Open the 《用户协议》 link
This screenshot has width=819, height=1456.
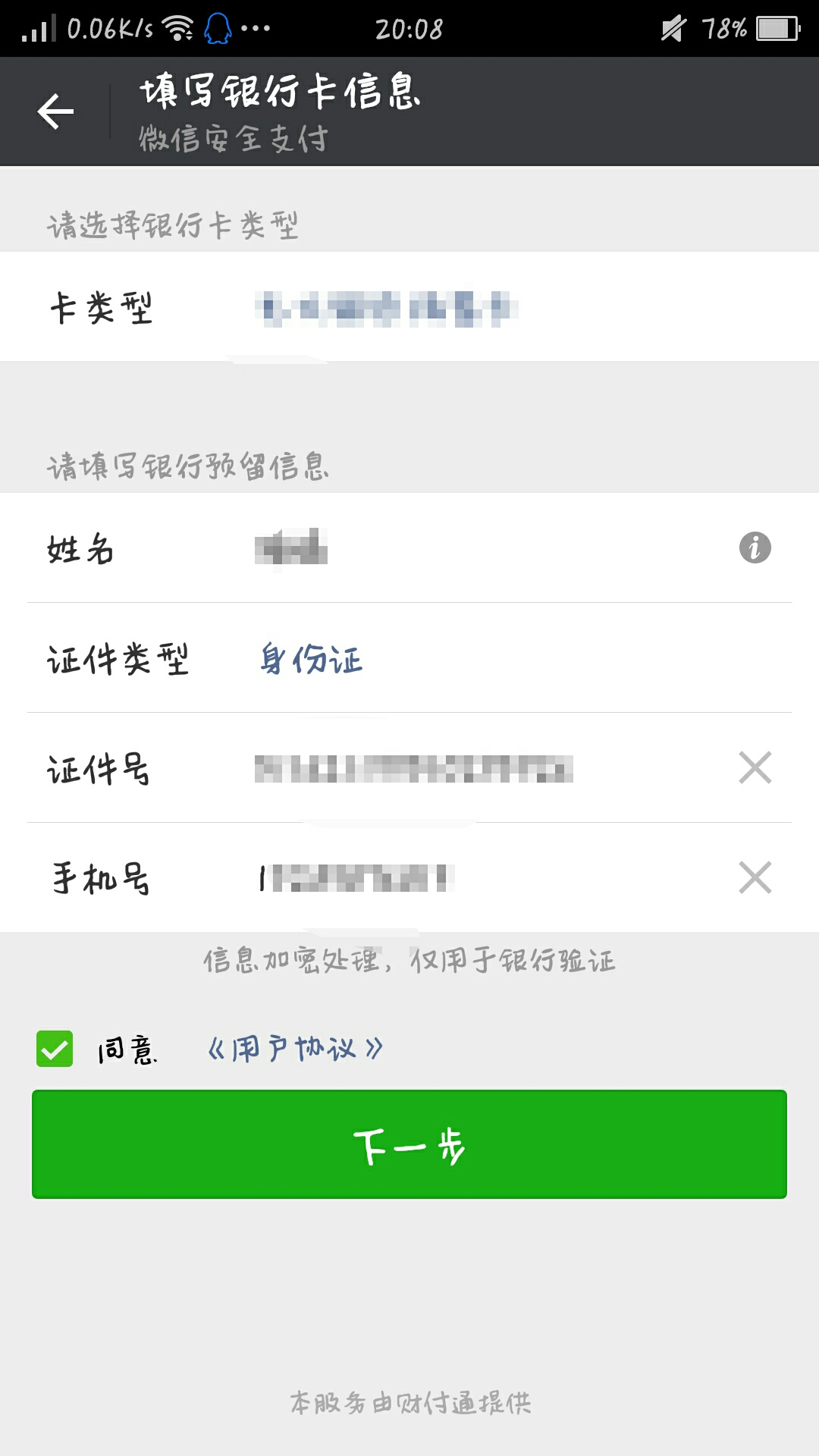coord(295,1049)
